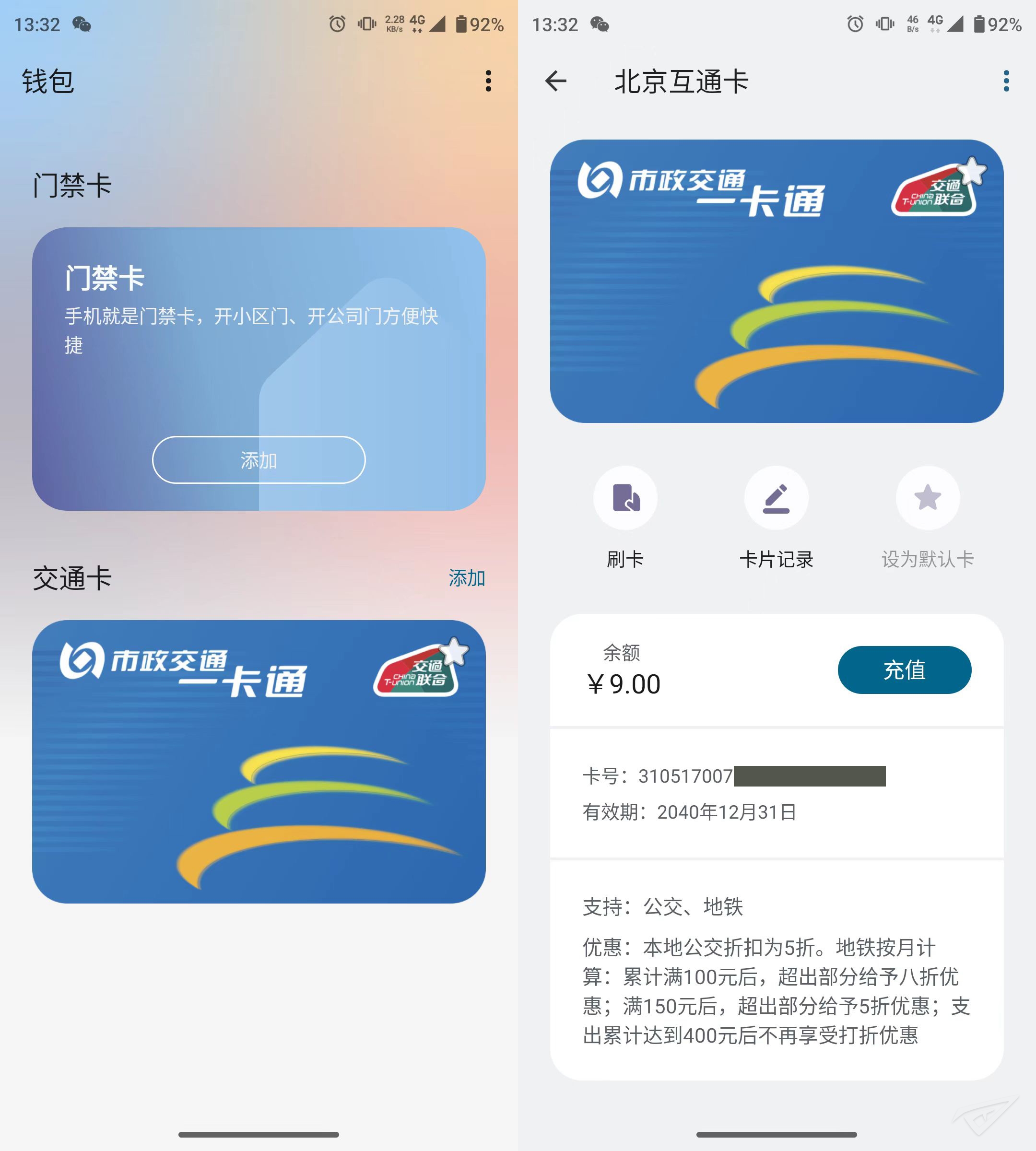View 卡片记录
This screenshot has height=1151, width=1036.
[x=776, y=498]
